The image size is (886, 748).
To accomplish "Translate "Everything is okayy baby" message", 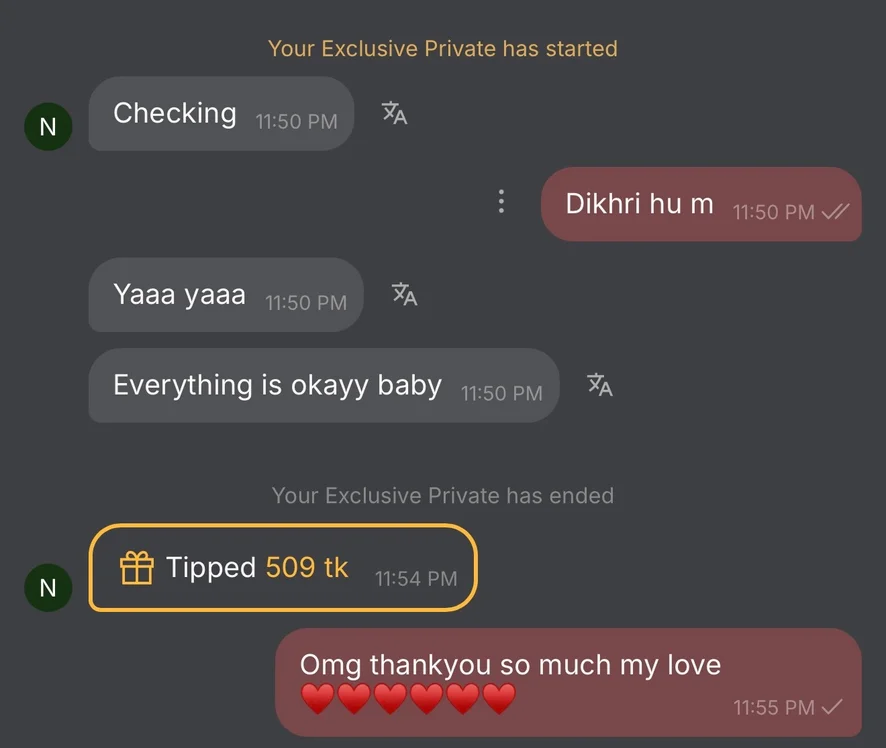I will click(x=599, y=385).
